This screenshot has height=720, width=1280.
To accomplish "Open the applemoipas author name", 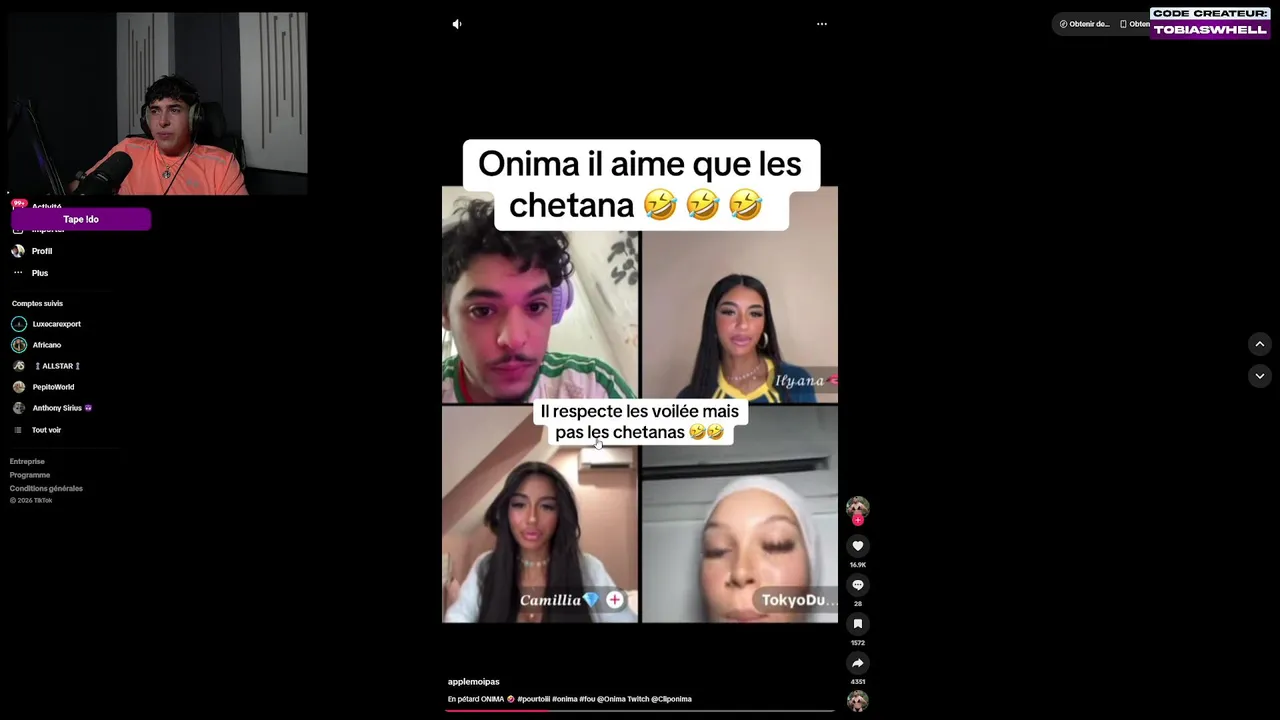I will [x=473, y=682].
